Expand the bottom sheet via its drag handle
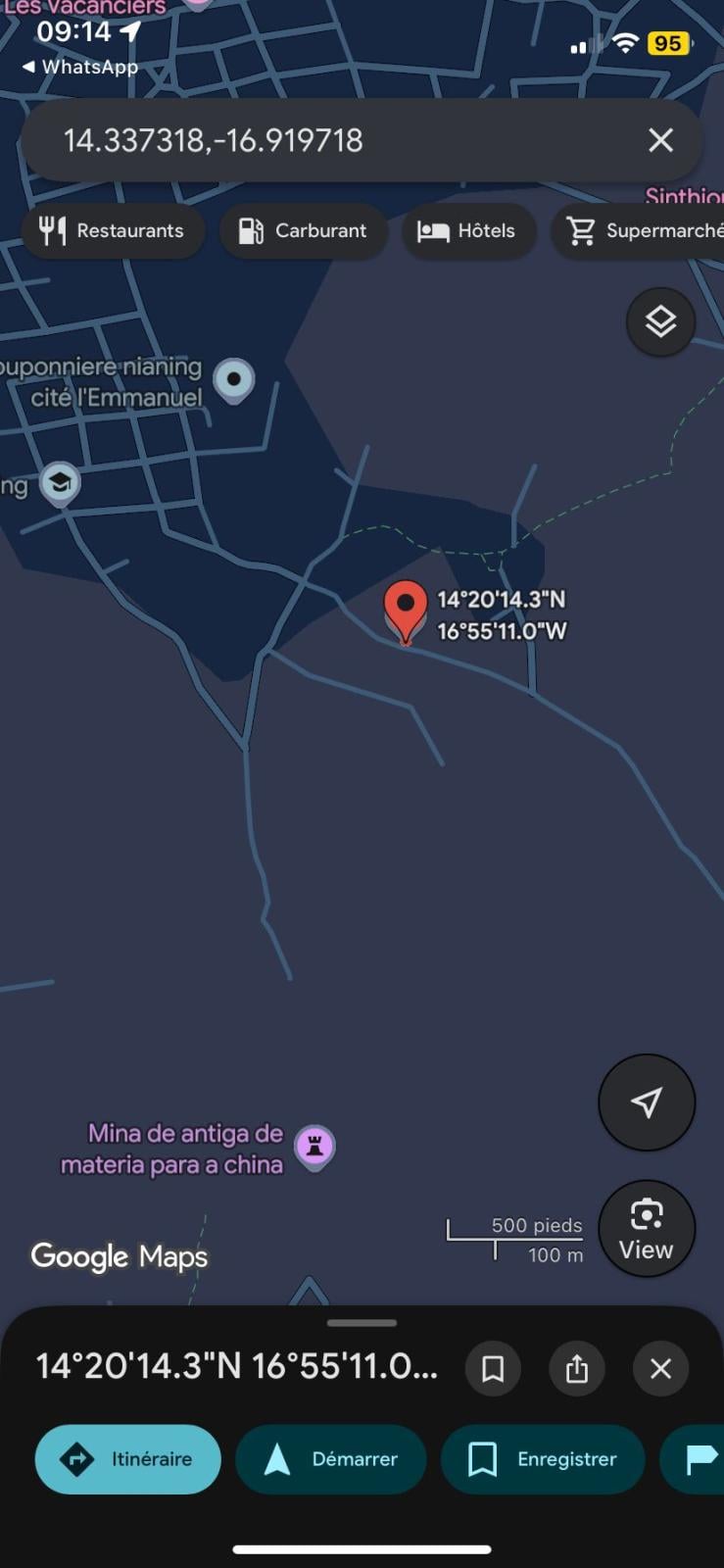Image resolution: width=724 pixels, height=1568 pixels. [362, 1322]
